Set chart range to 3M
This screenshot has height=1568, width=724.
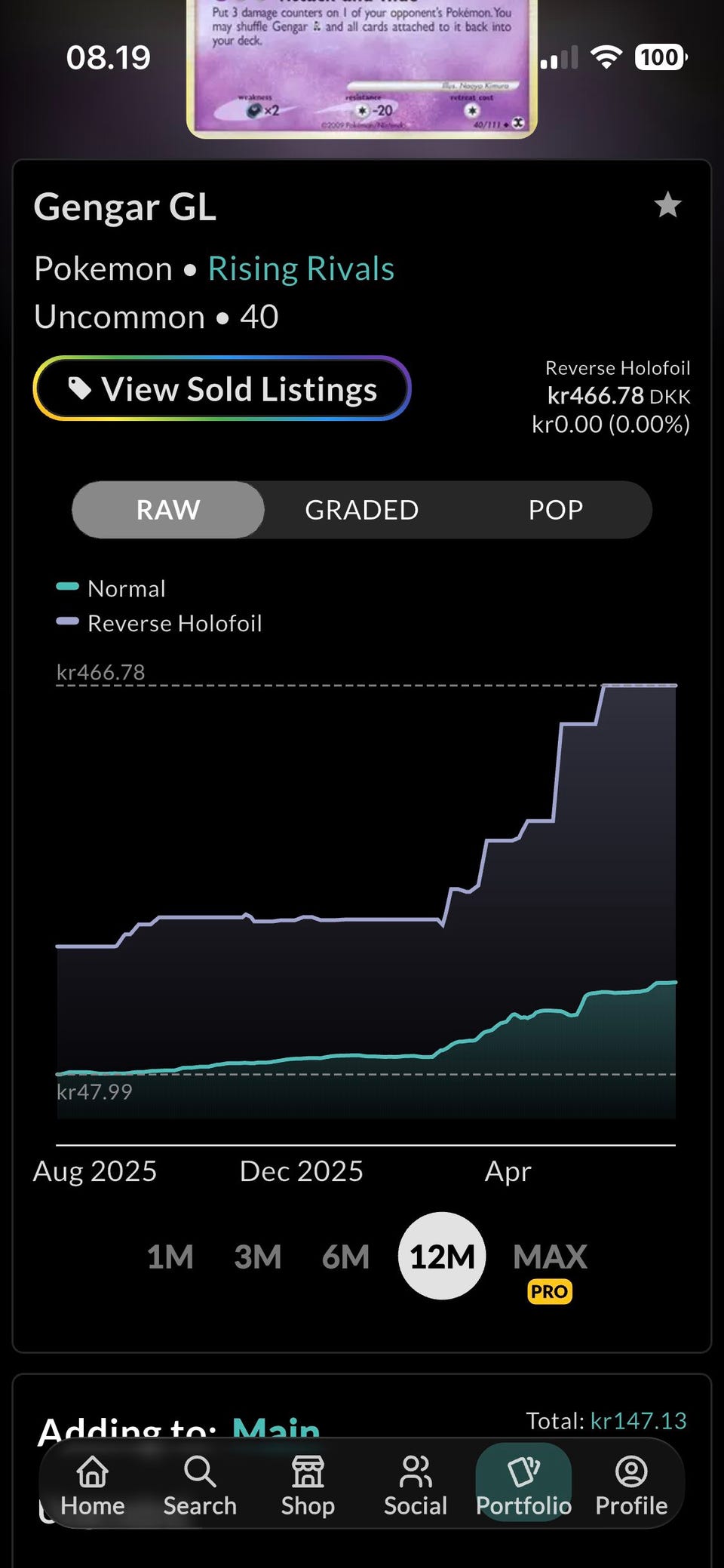(x=258, y=1257)
